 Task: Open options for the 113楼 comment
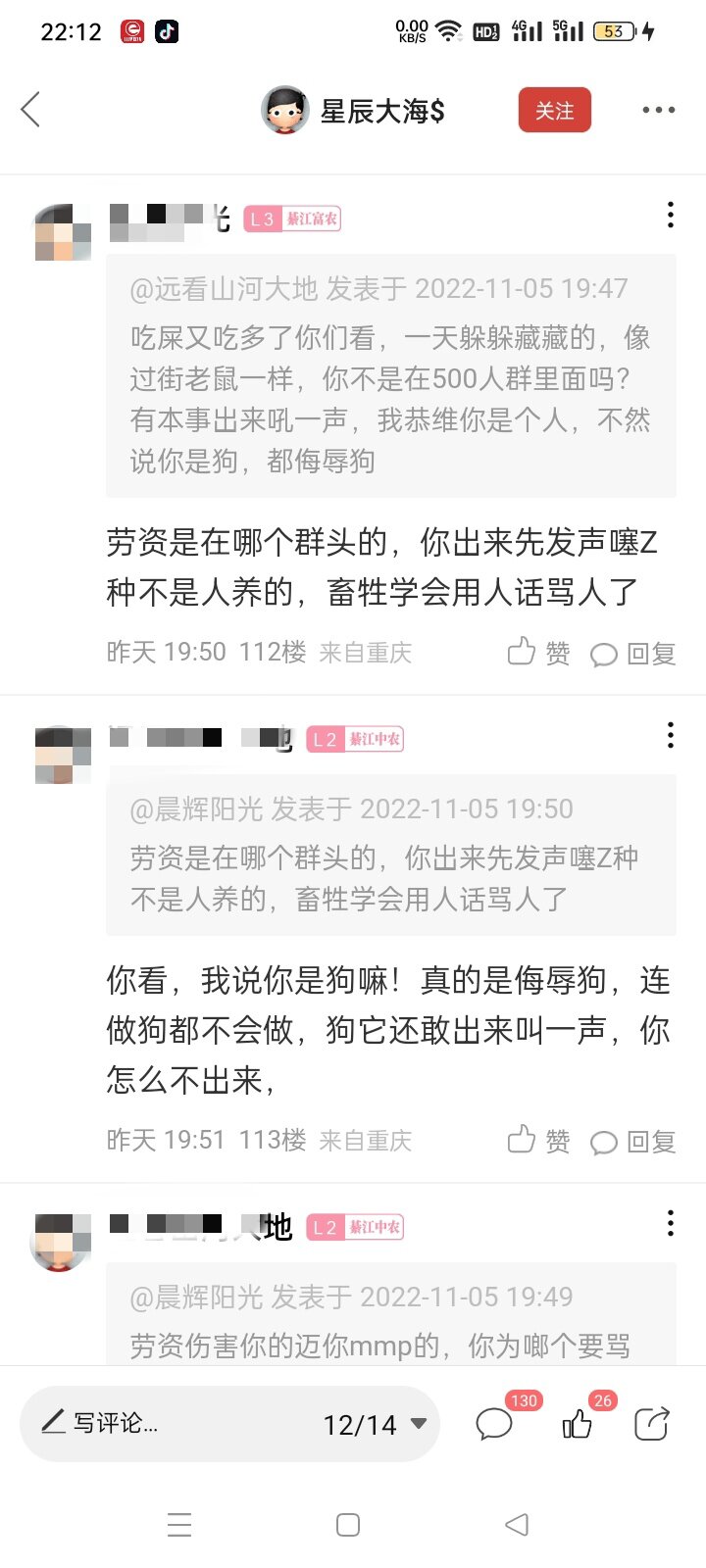[x=670, y=735]
